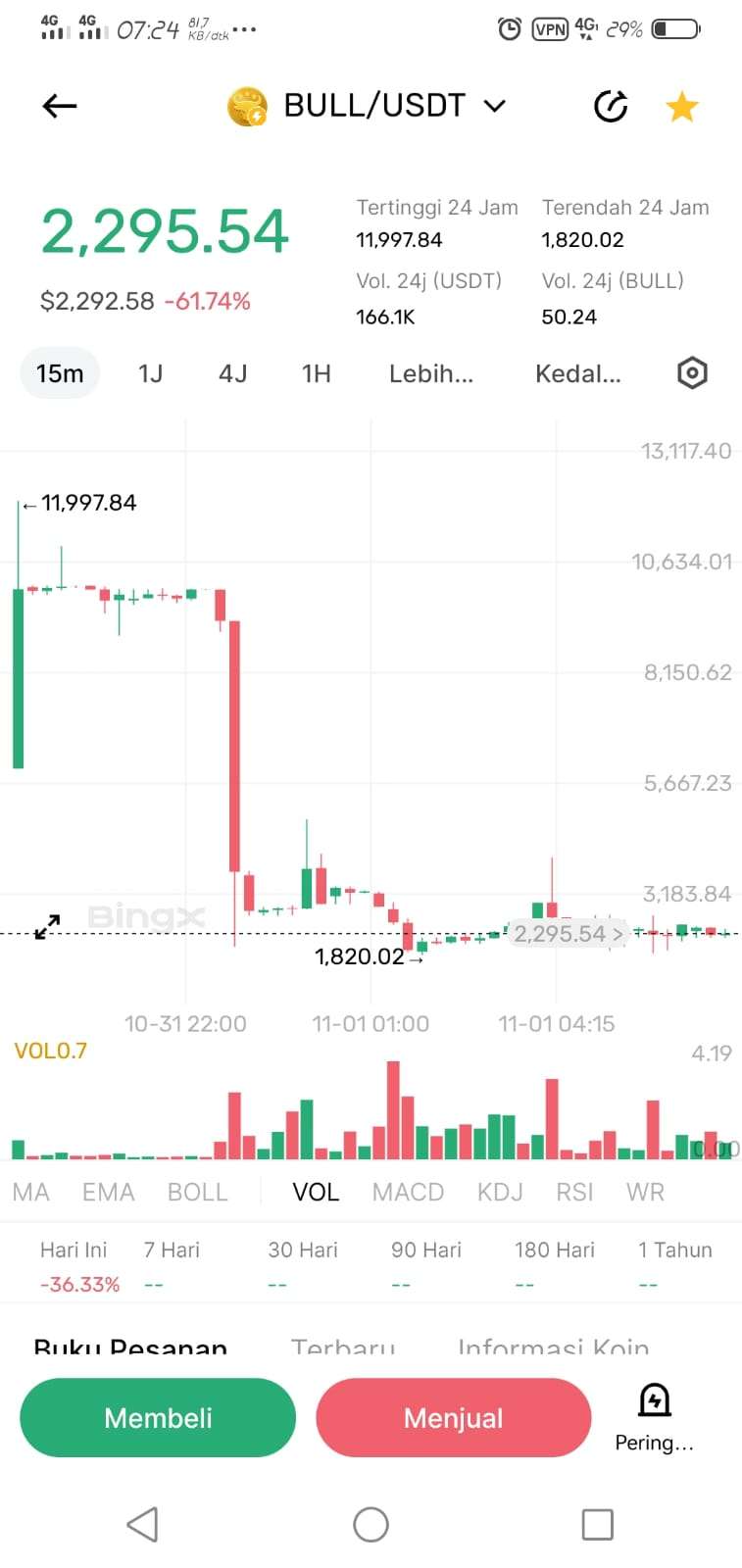Image resolution: width=742 pixels, height=1568 pixels.
Task: Switch to the Kedalaman depth view
Action: [x=577, y=373]
